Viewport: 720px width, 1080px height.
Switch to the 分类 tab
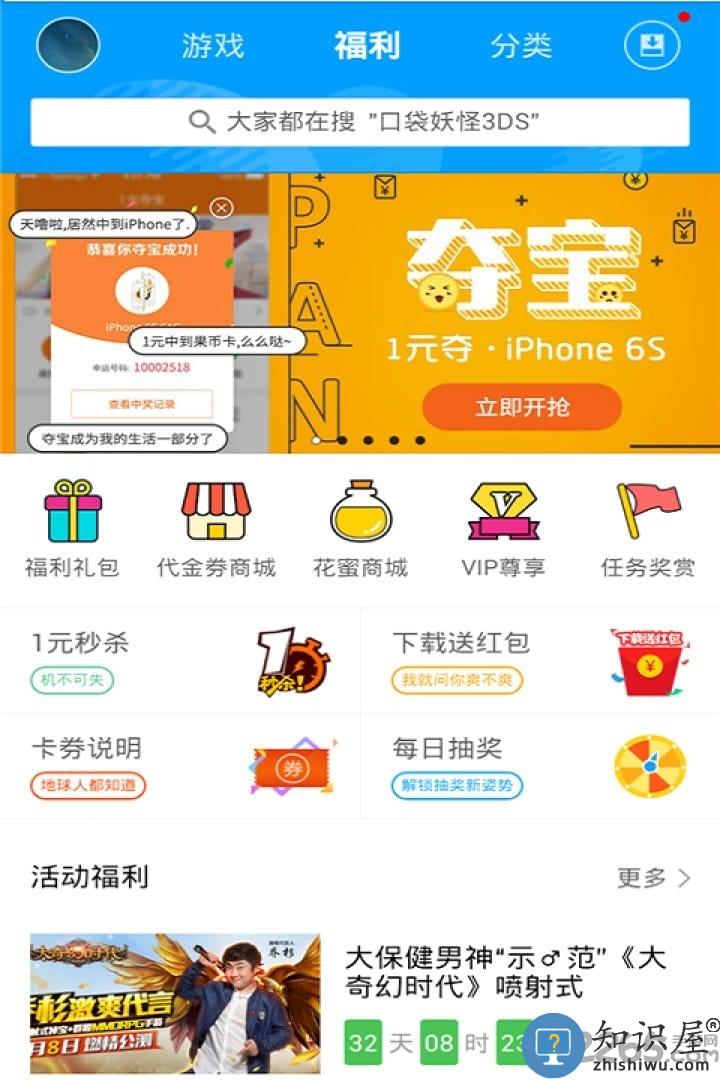(x=521, y=46)
